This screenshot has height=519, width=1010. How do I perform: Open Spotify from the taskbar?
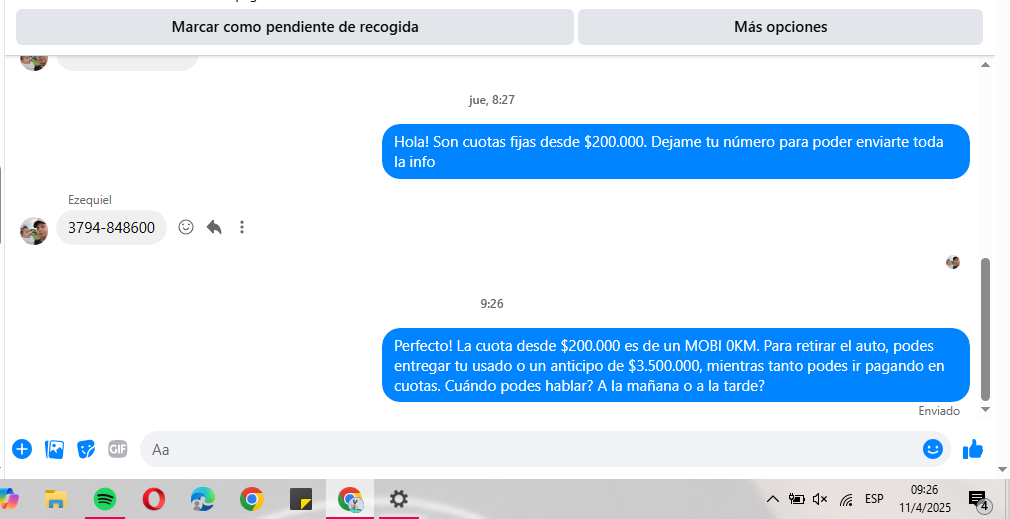pyautogui.click(x=105, y=498)
